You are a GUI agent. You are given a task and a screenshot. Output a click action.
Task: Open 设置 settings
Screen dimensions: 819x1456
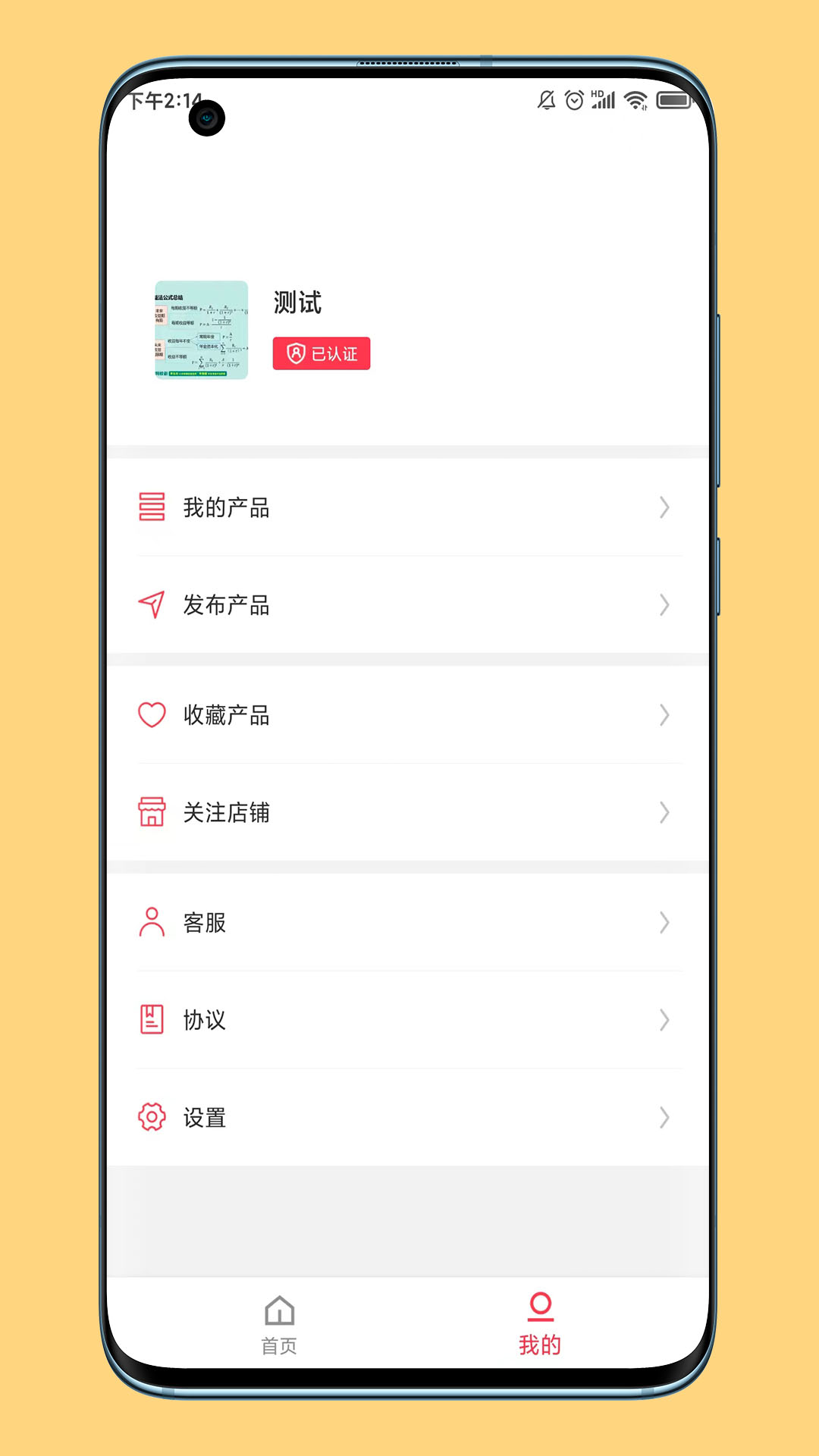pos(408,1118)
